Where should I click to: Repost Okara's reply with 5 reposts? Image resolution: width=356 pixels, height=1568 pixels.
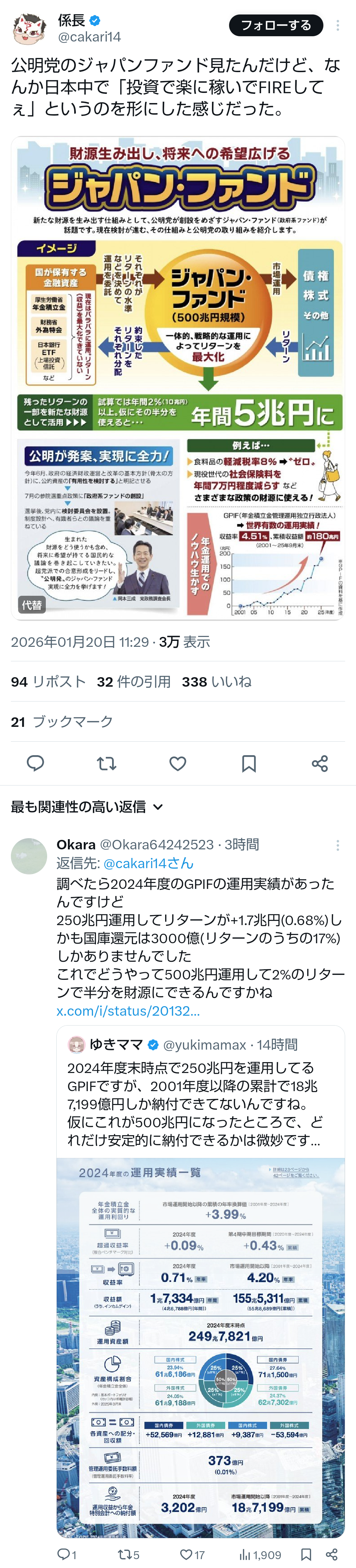tap(129, 1554)
